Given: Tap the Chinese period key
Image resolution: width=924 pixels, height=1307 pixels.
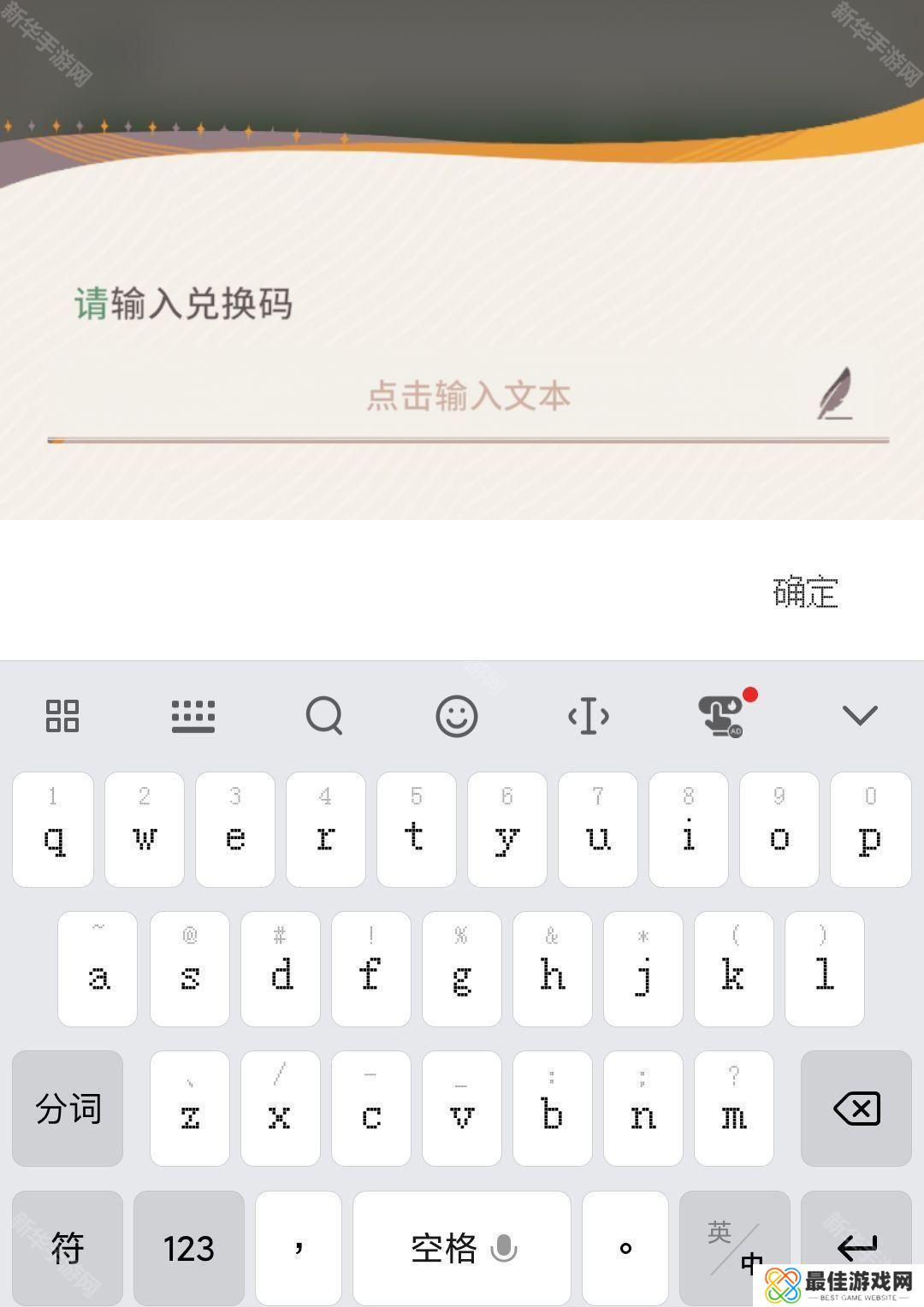Looking at the screenshot, I should (625, 1248).
